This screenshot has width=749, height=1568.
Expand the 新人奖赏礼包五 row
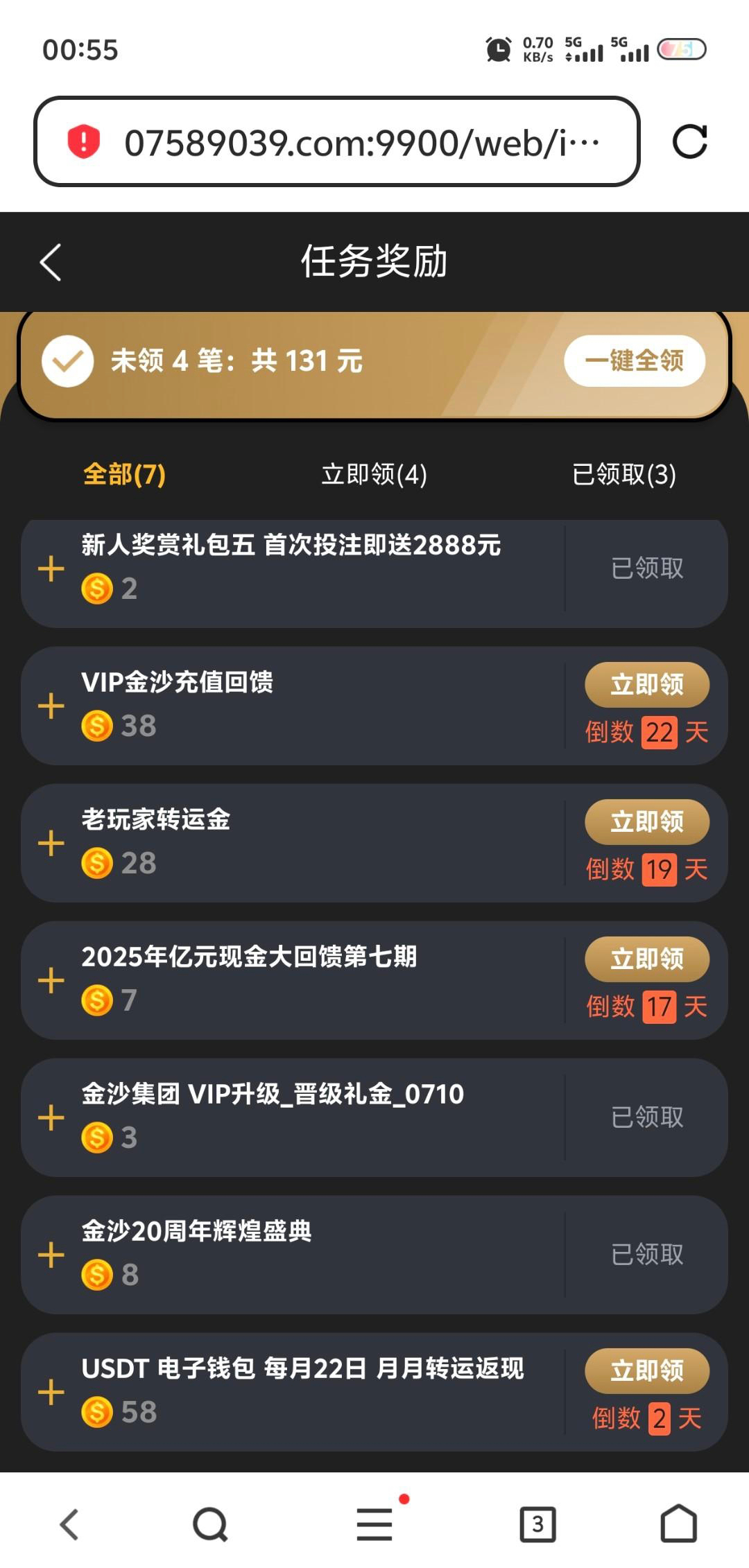51,569
